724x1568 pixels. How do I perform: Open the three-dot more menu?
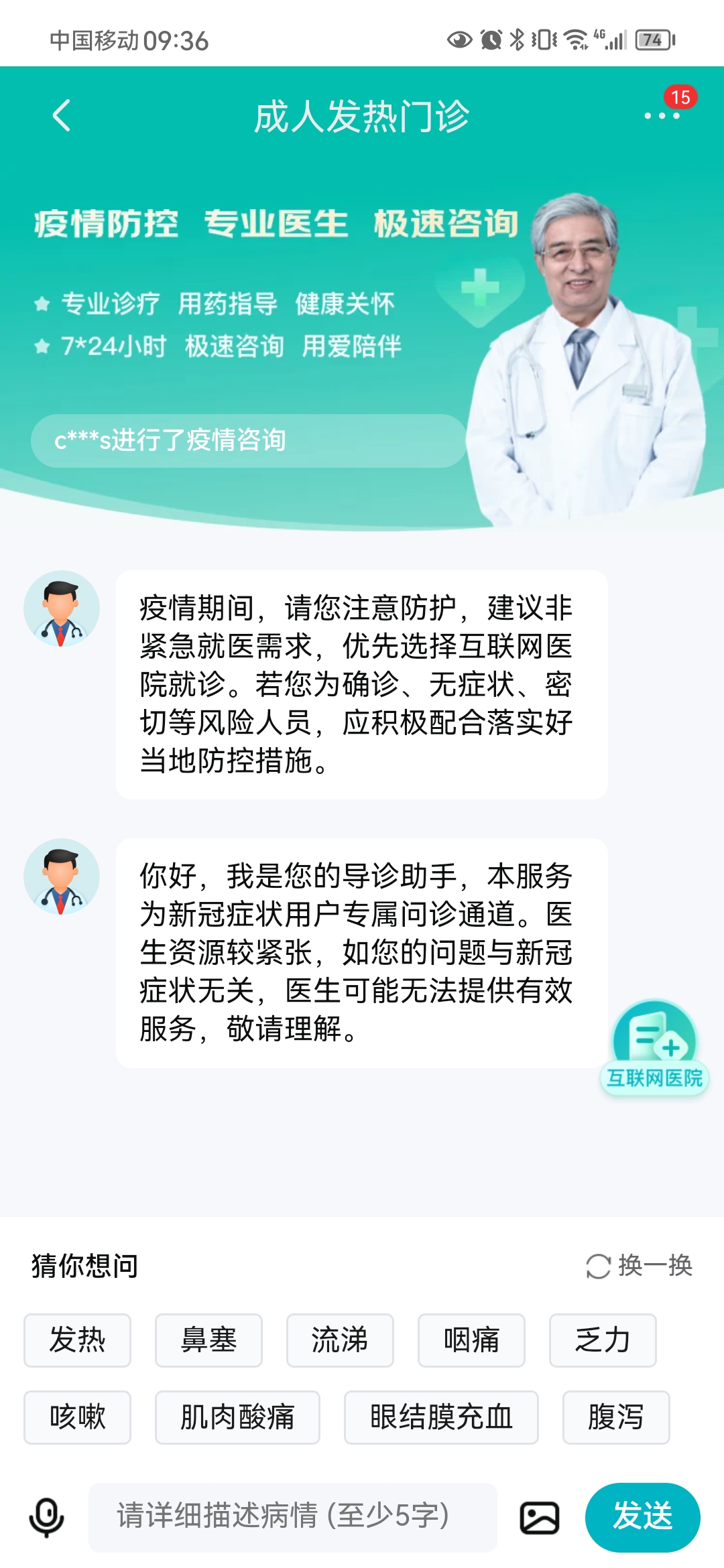click(662, 115)
